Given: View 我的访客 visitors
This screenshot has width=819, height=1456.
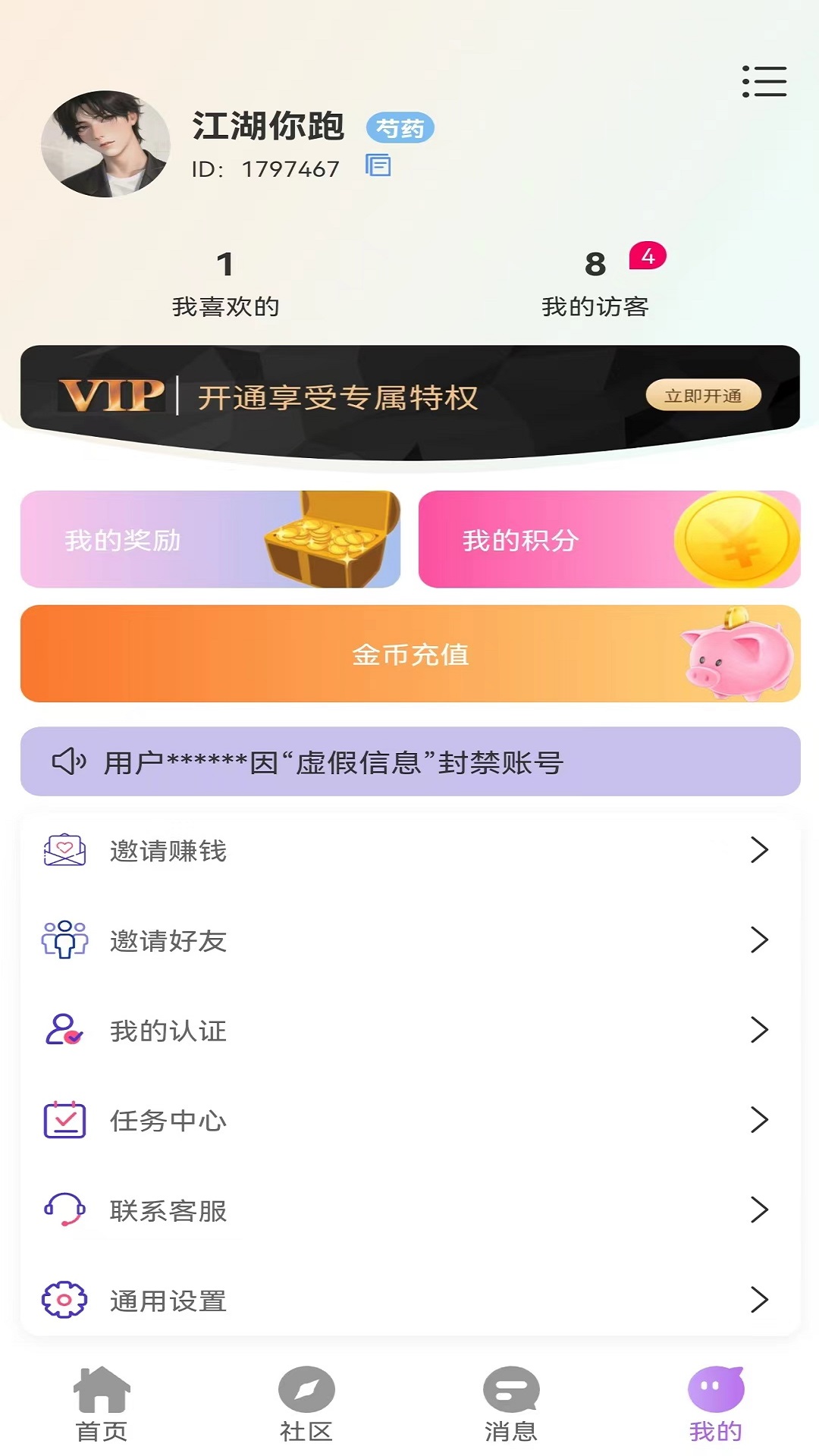Looking at the screenshot, I should pyautogui.click(x=595, y=284).
